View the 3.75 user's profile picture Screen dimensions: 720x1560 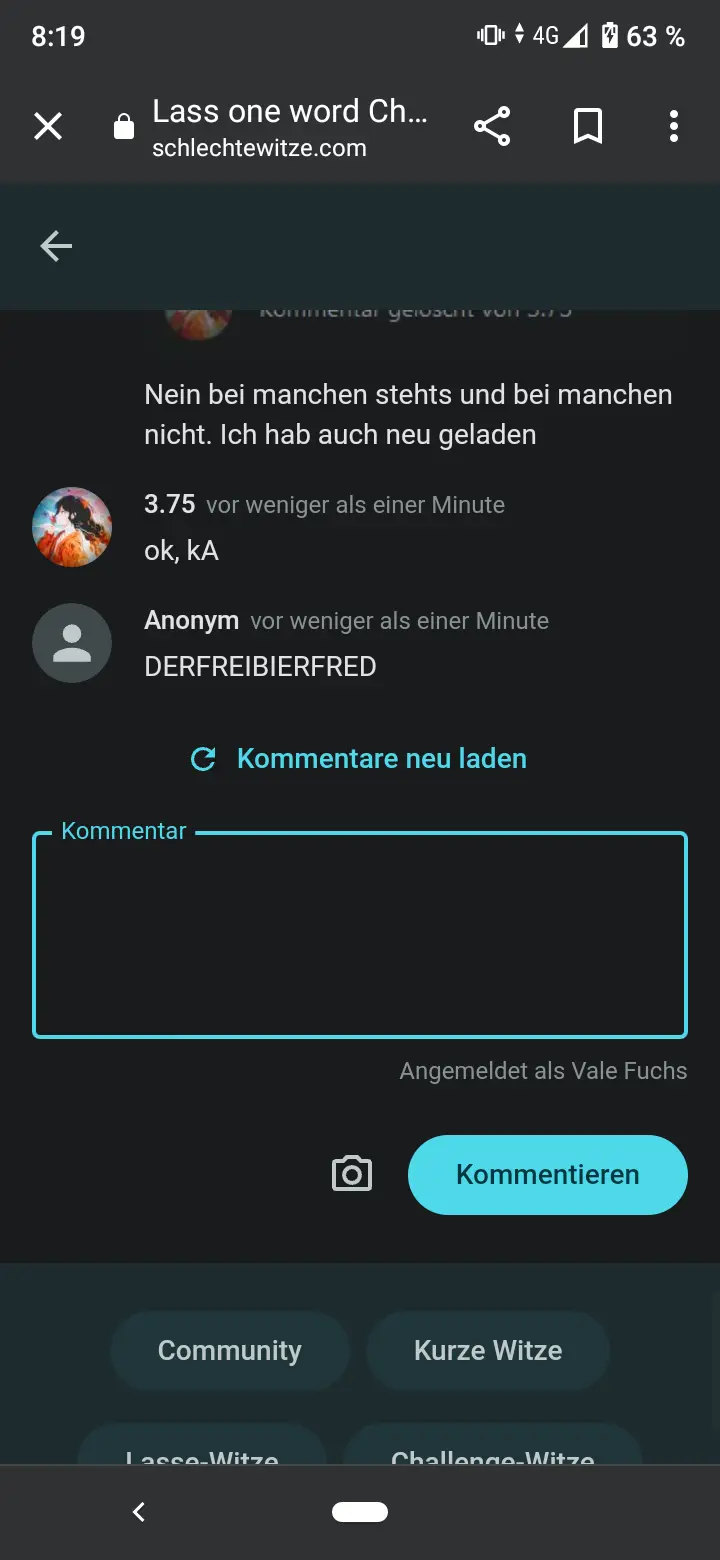[72, 527]
